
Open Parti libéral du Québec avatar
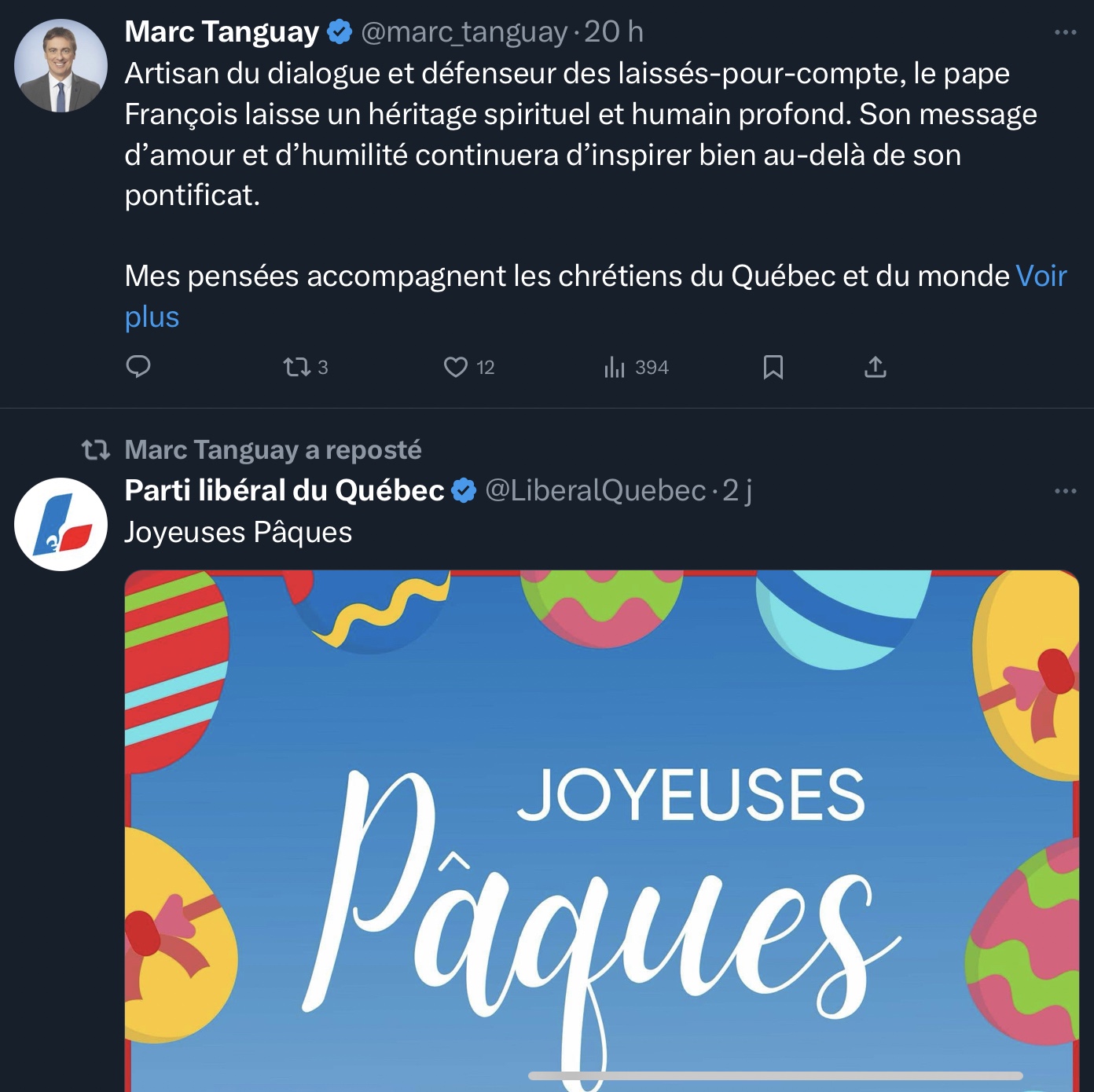coord(61,524)
